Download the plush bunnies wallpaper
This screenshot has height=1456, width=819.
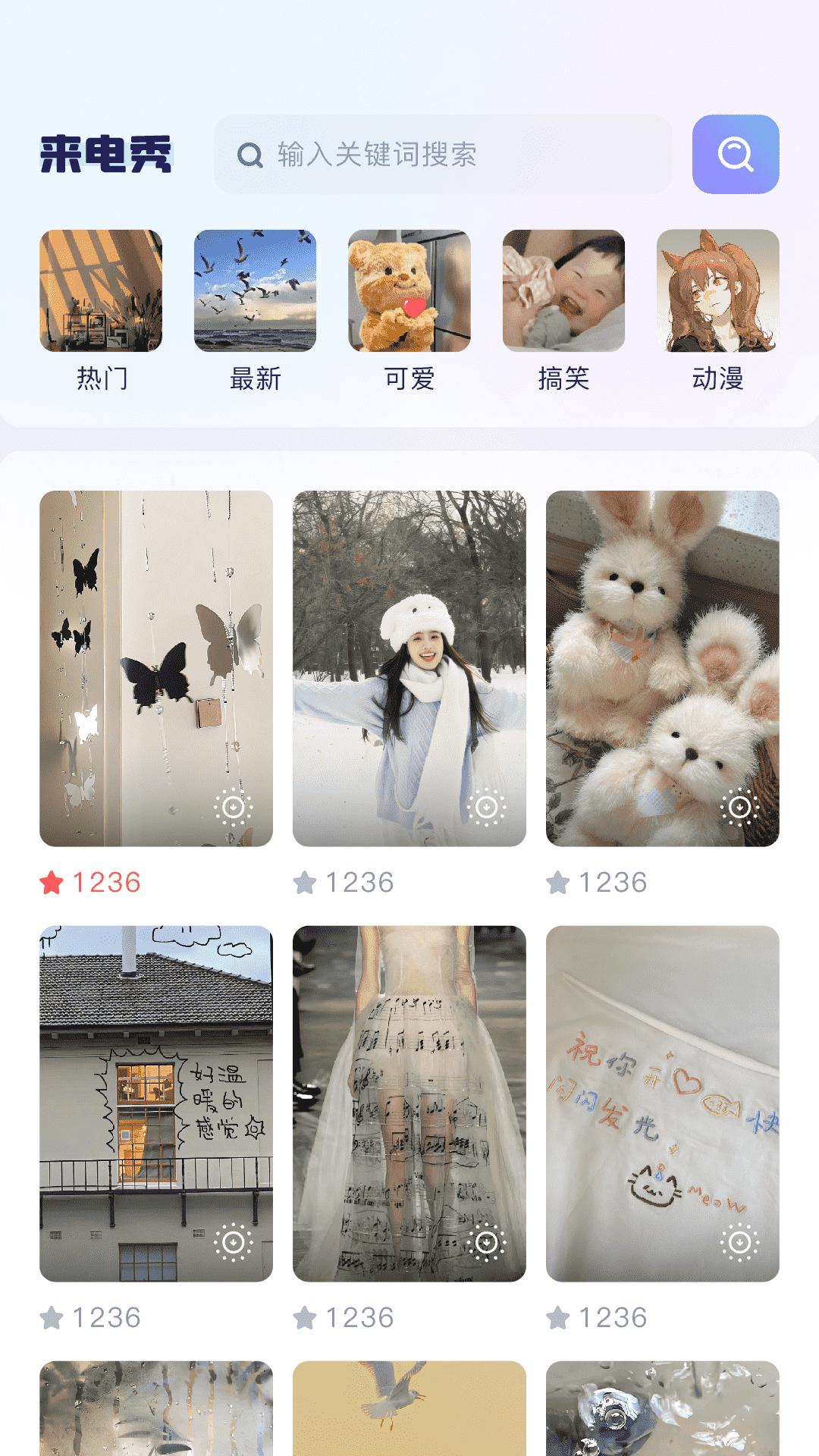click(740, 808)
